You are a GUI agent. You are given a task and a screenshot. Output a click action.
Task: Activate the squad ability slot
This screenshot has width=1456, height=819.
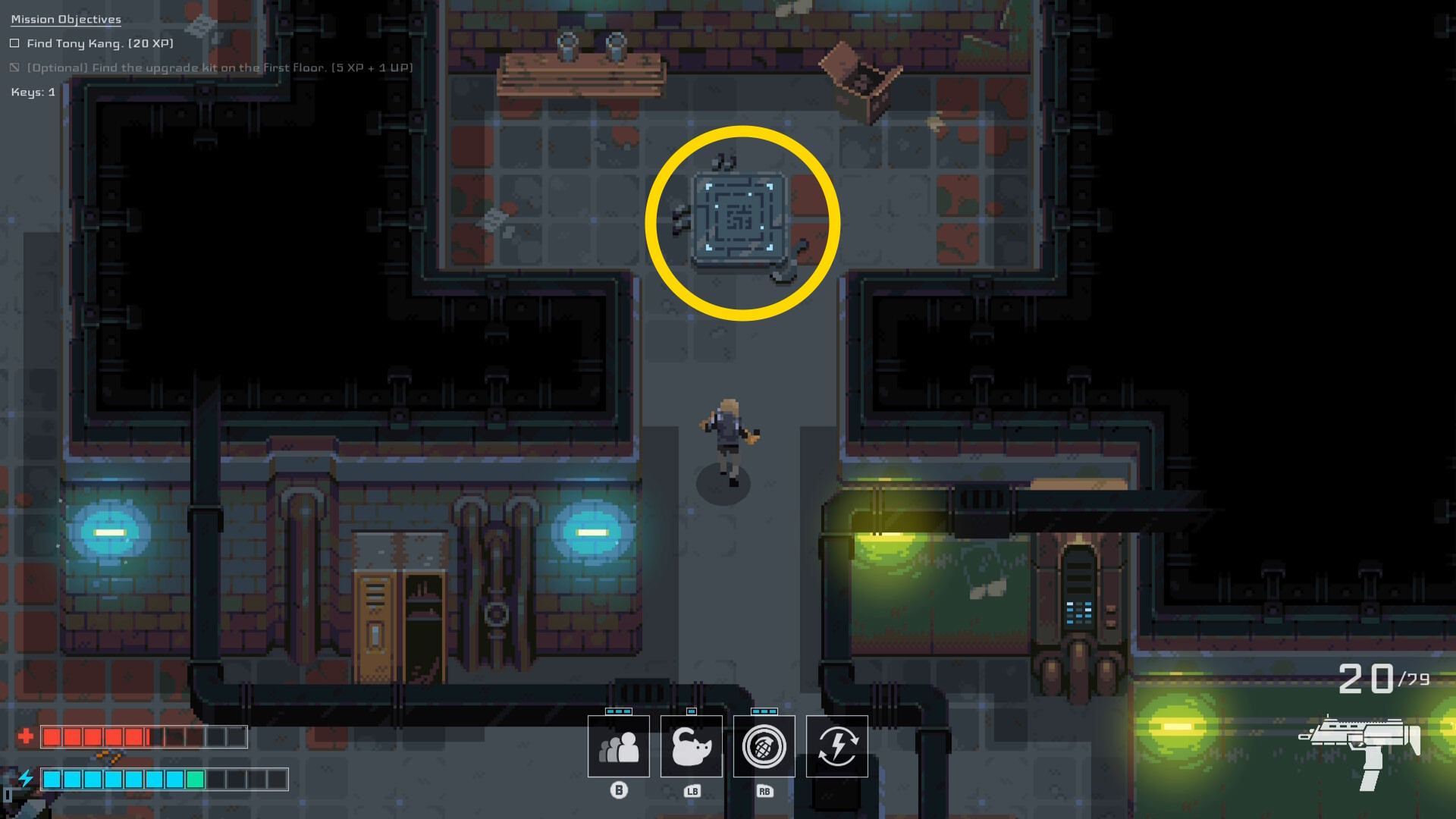(x=618, y=746)
